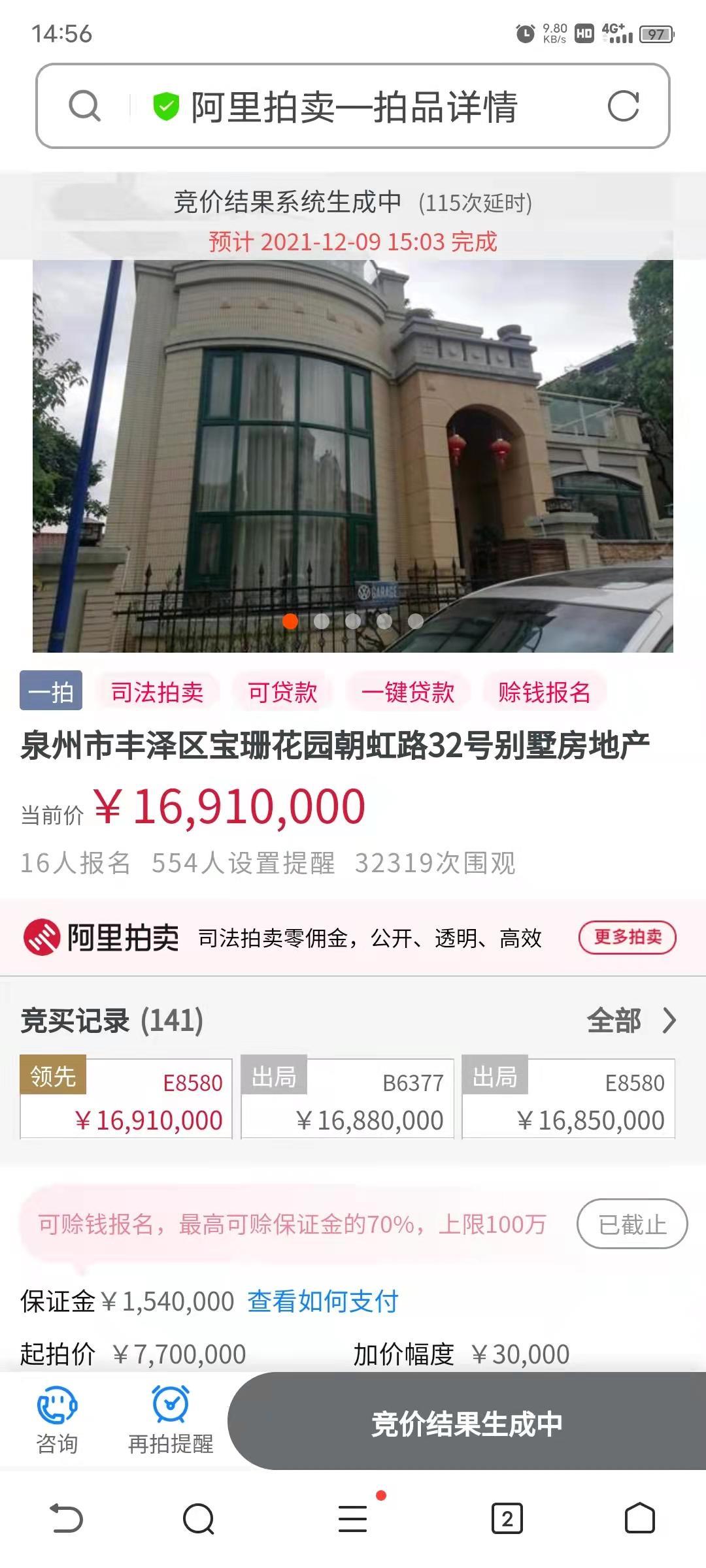Tap the search icon in address bar

[85, 106]
